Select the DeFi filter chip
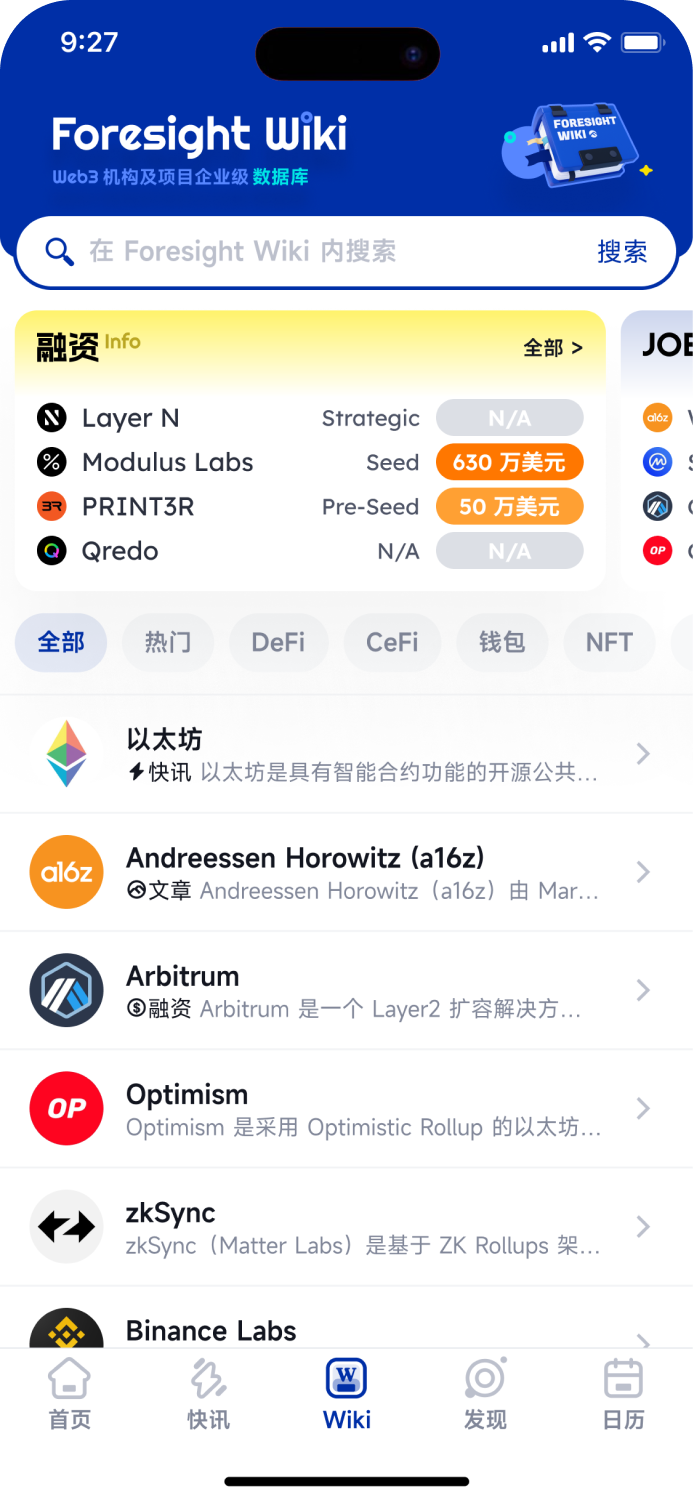 pos(278,642)
